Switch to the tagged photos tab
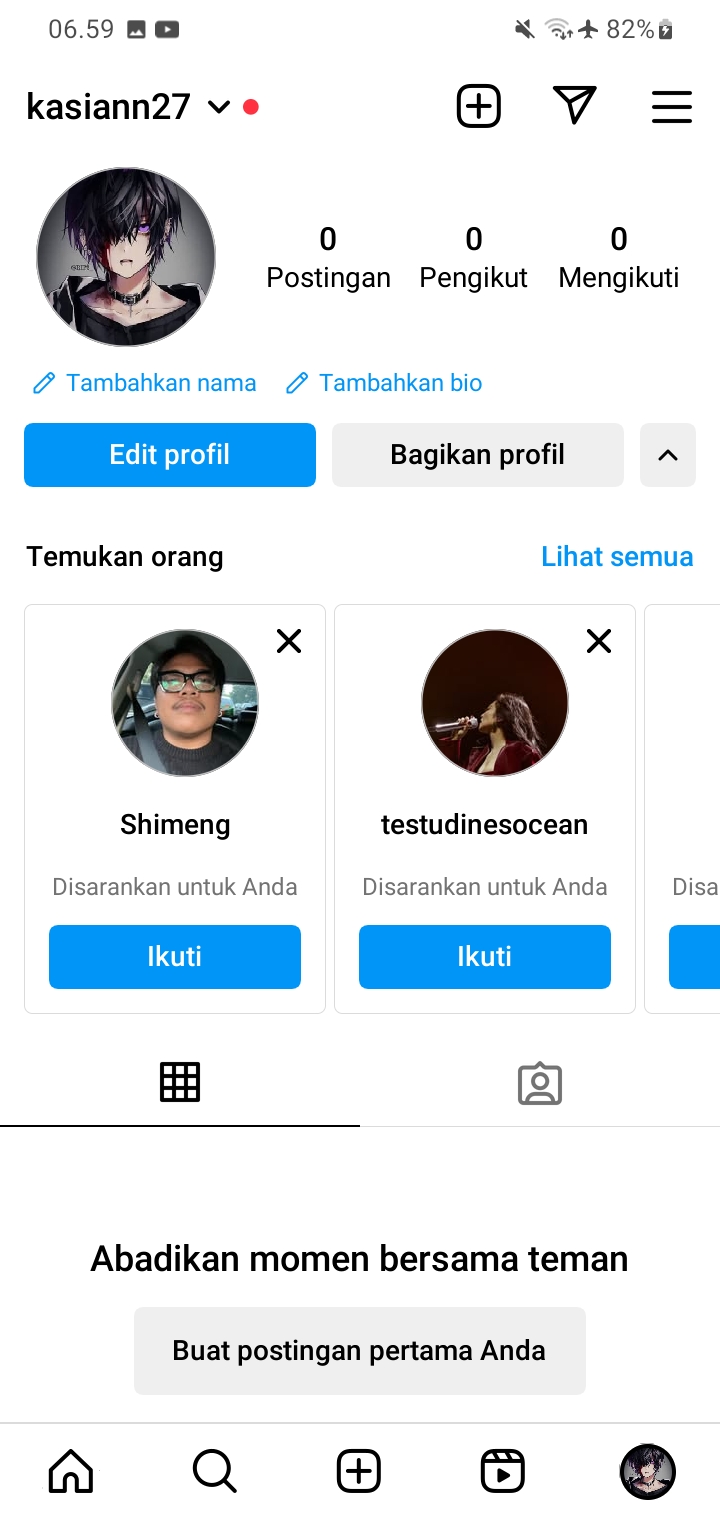The height and width of the screenshot is (1520, 720). click(x=540, y=1083)
